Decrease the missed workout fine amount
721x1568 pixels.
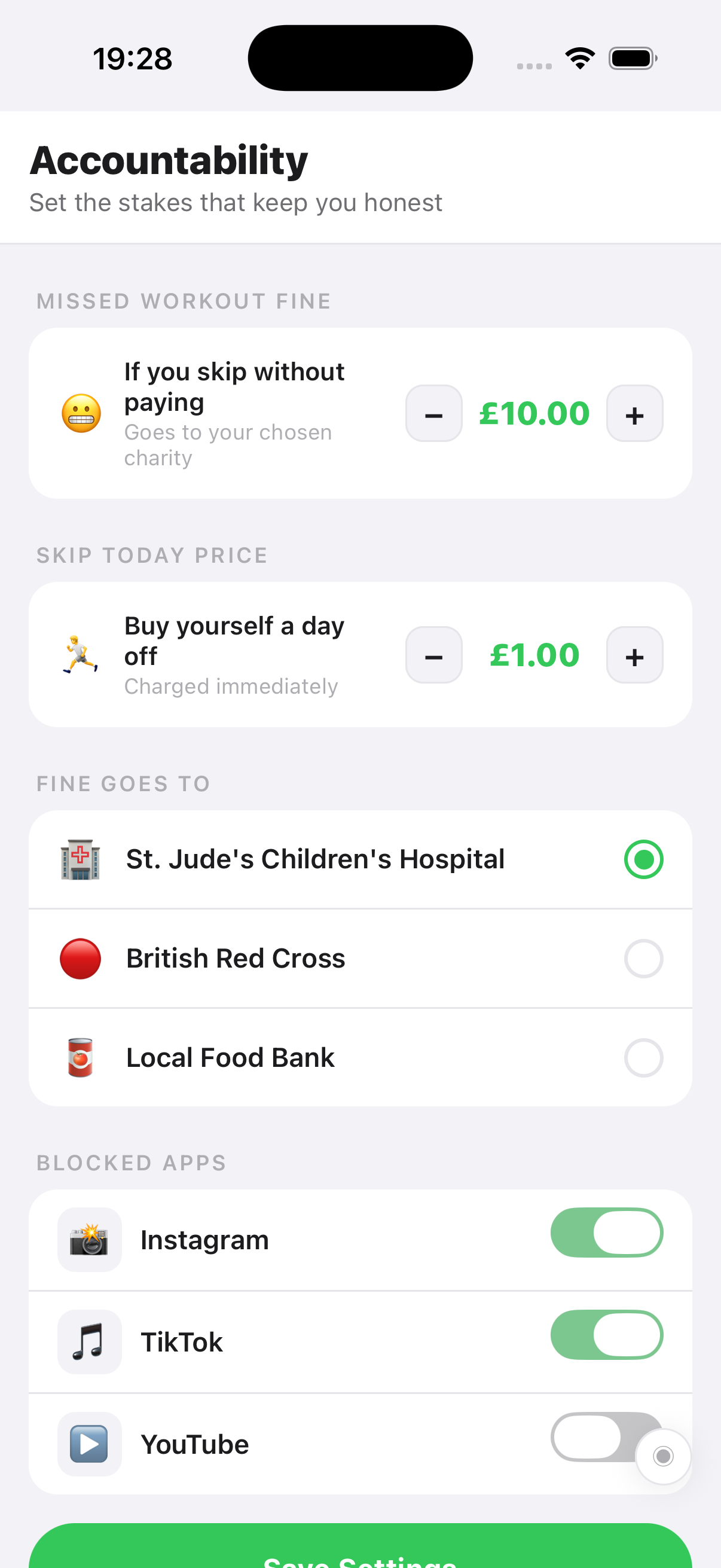tap(433, 413)
